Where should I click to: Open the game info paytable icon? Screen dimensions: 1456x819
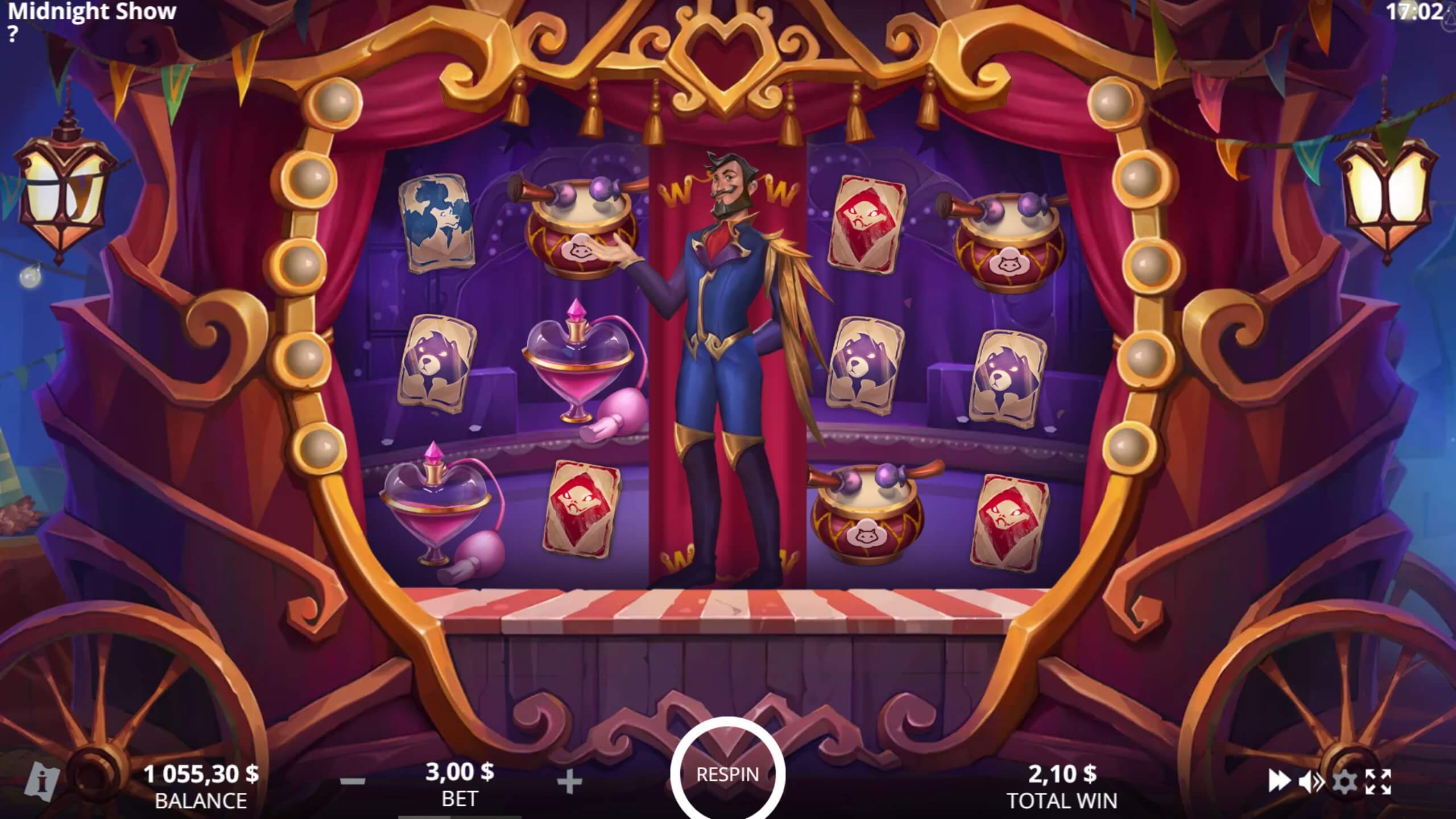click(42, 783)
